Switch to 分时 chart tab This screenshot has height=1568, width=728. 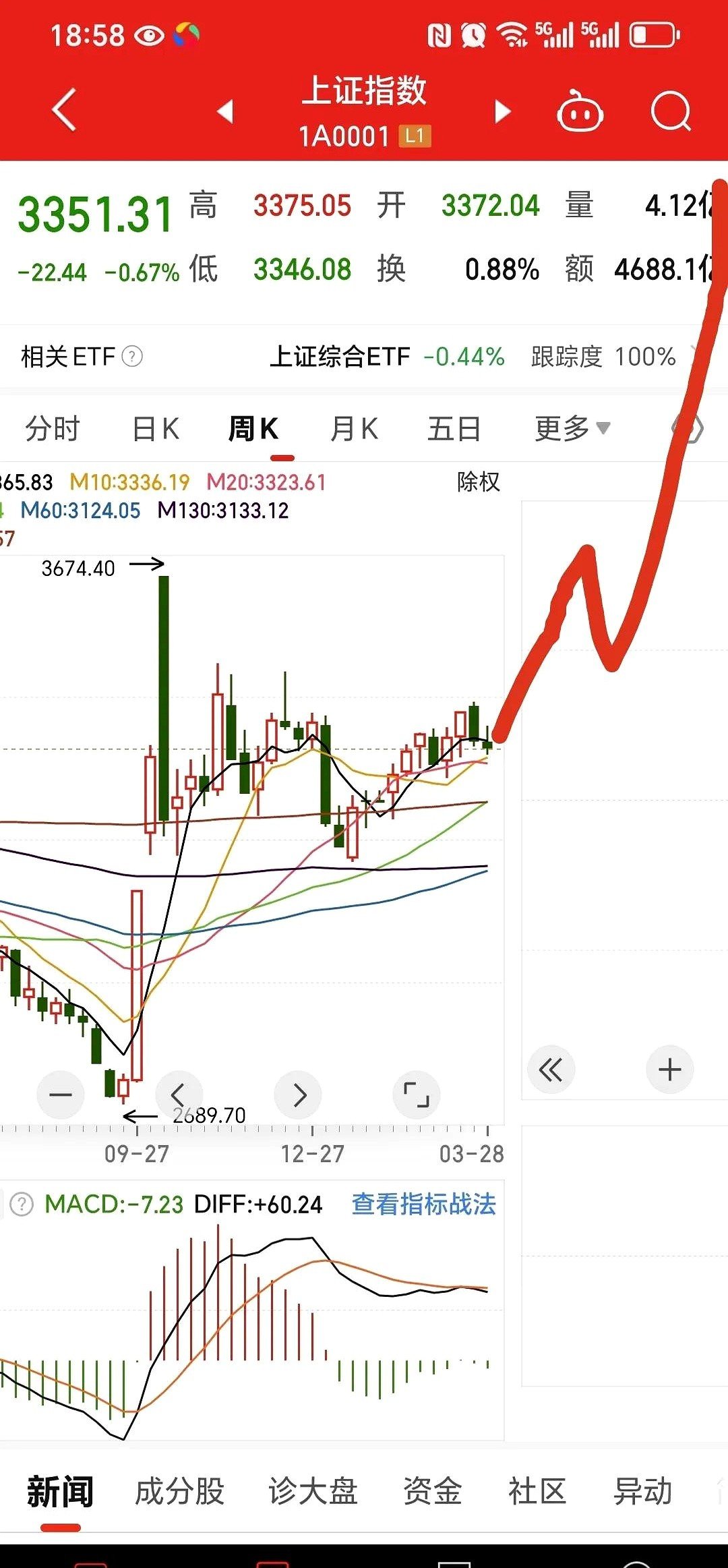point(53,429)
